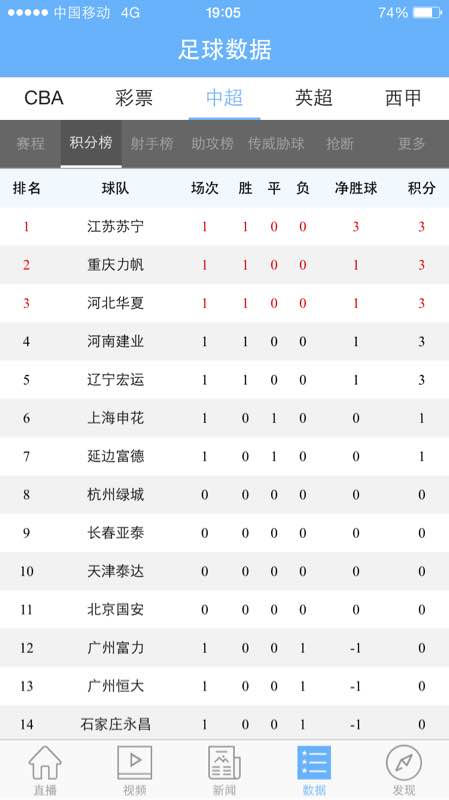The image size is (449, 800).
Task: Open the 发现 discover tab
Action: pos(404,769)
